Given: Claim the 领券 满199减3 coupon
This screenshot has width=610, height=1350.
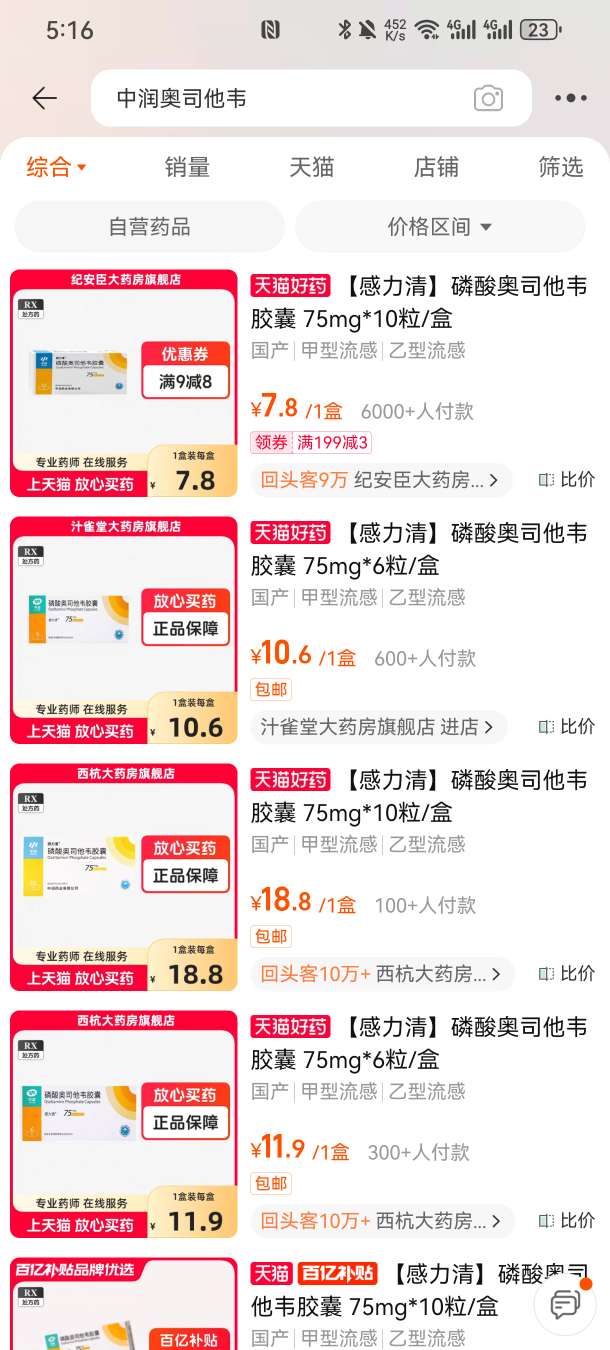Looking at the screenshot, I should click(310, 442).
